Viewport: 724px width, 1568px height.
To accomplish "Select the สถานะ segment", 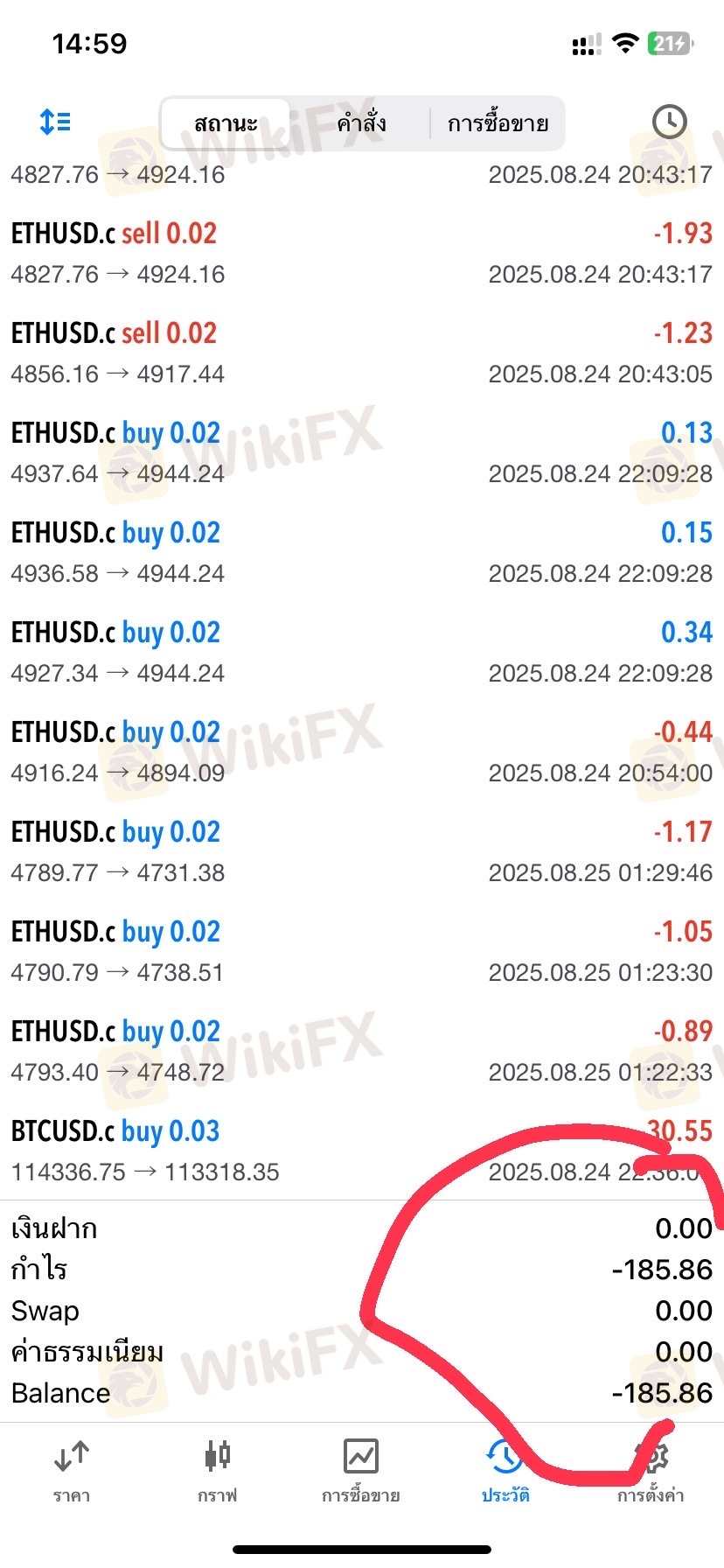I will 226,123.
